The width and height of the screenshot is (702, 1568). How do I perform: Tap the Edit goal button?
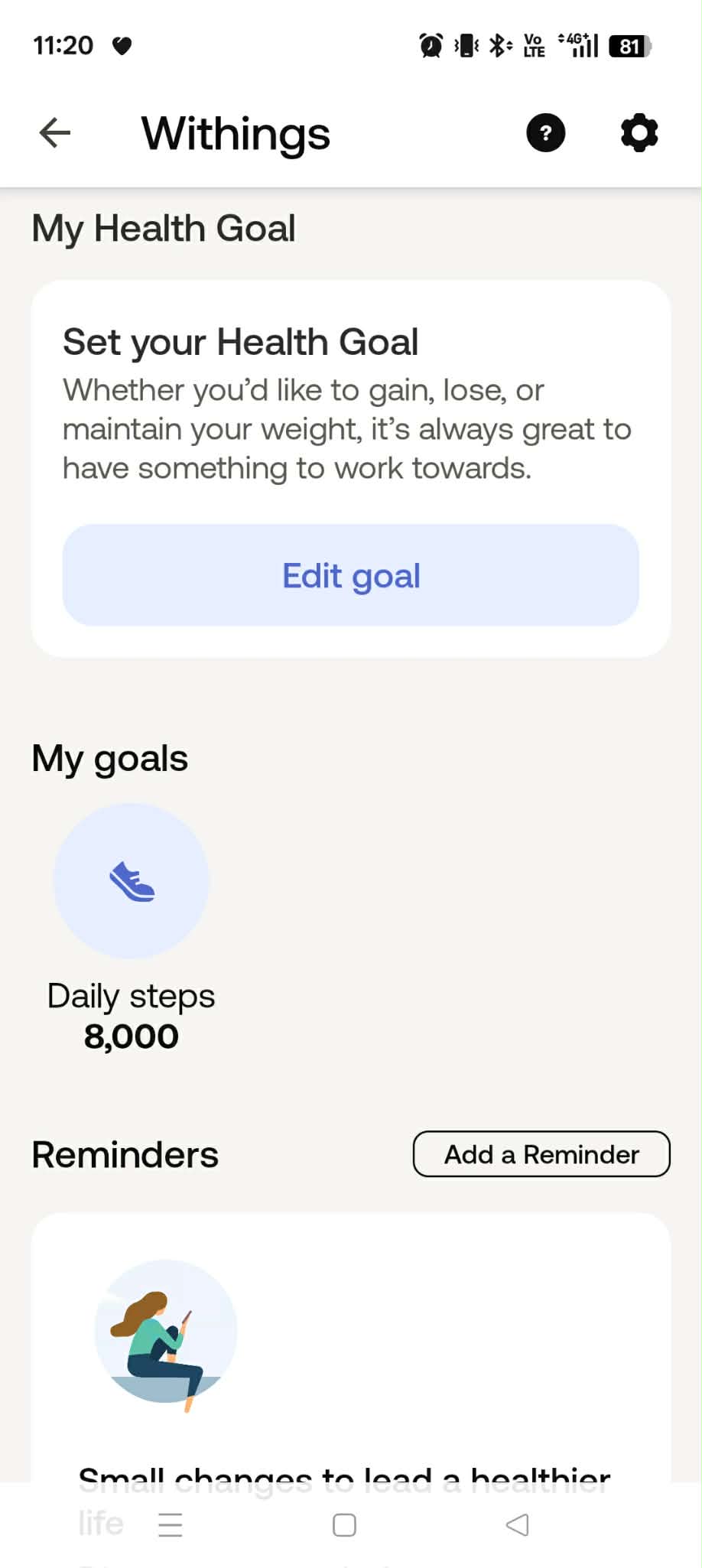click(351, 575)
